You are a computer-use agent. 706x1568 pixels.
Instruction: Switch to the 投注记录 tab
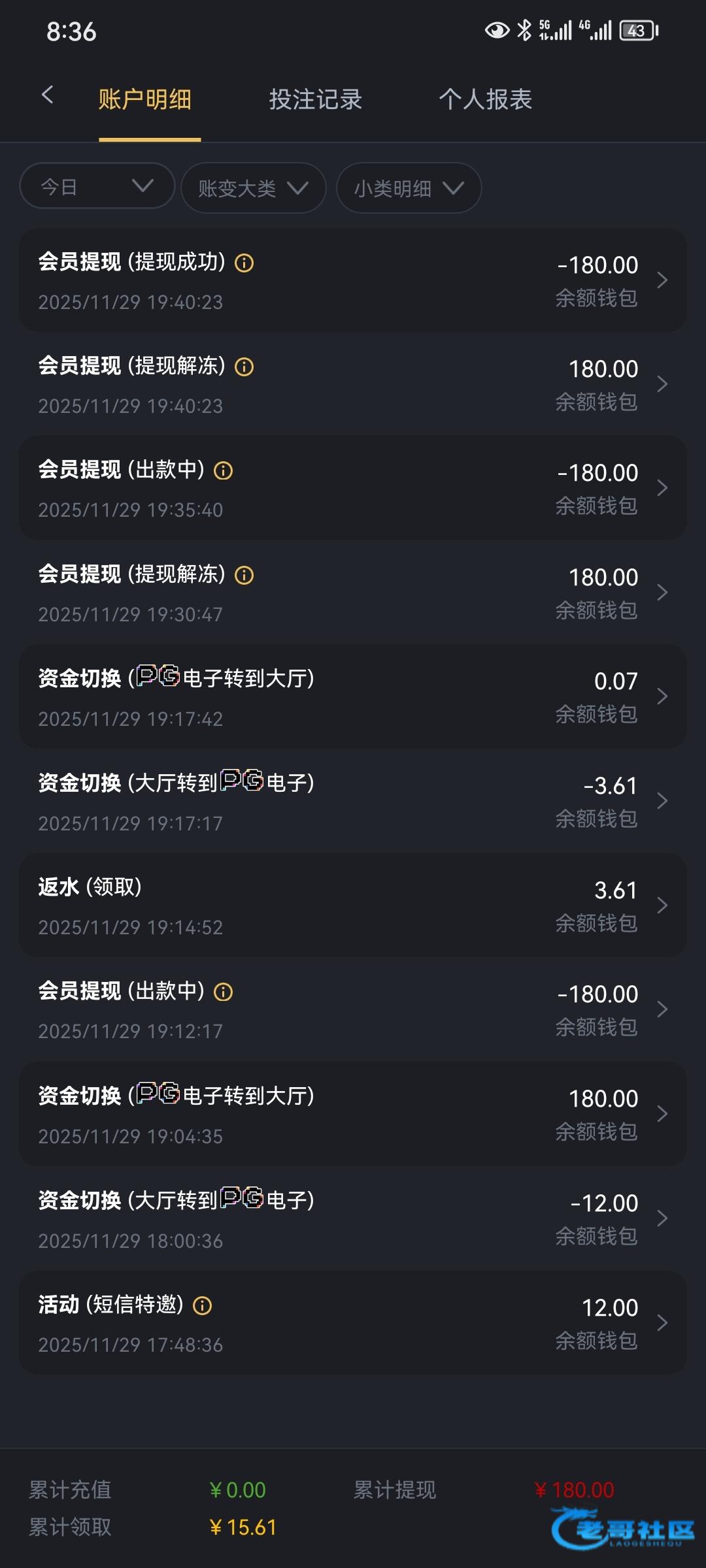click(315, 99)
